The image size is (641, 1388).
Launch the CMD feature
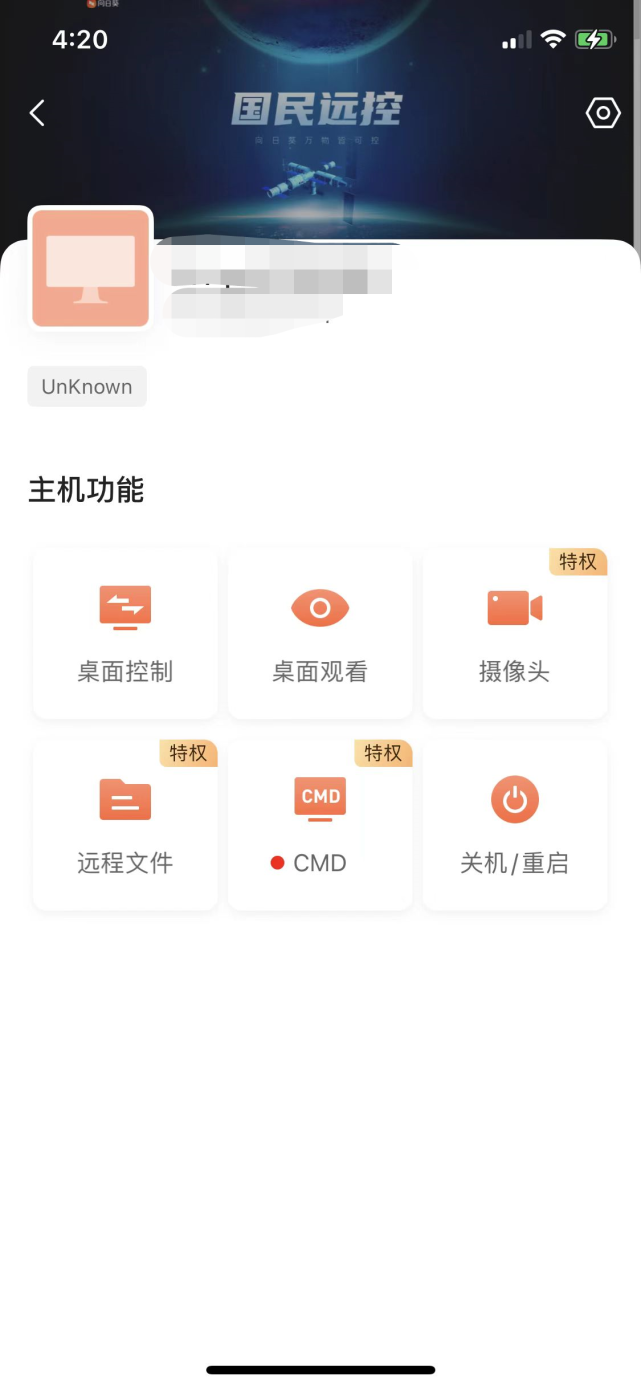[320, 825]
